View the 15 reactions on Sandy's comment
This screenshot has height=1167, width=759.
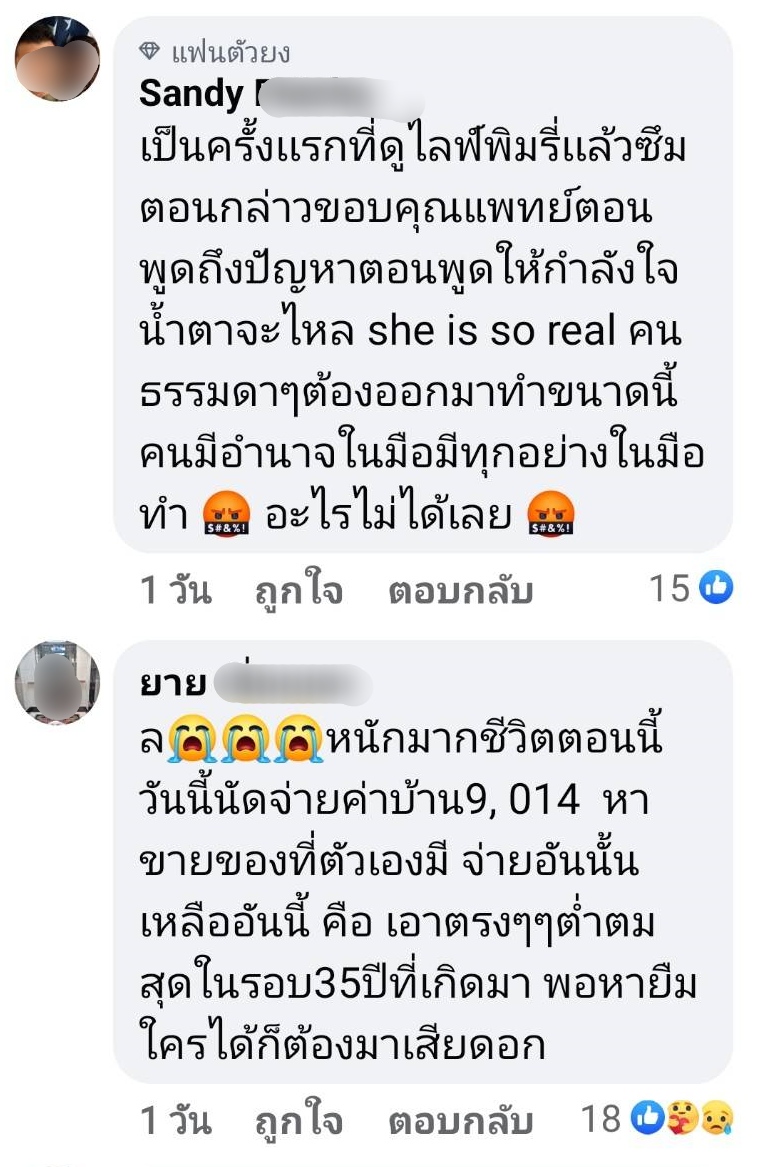[691, 588]
